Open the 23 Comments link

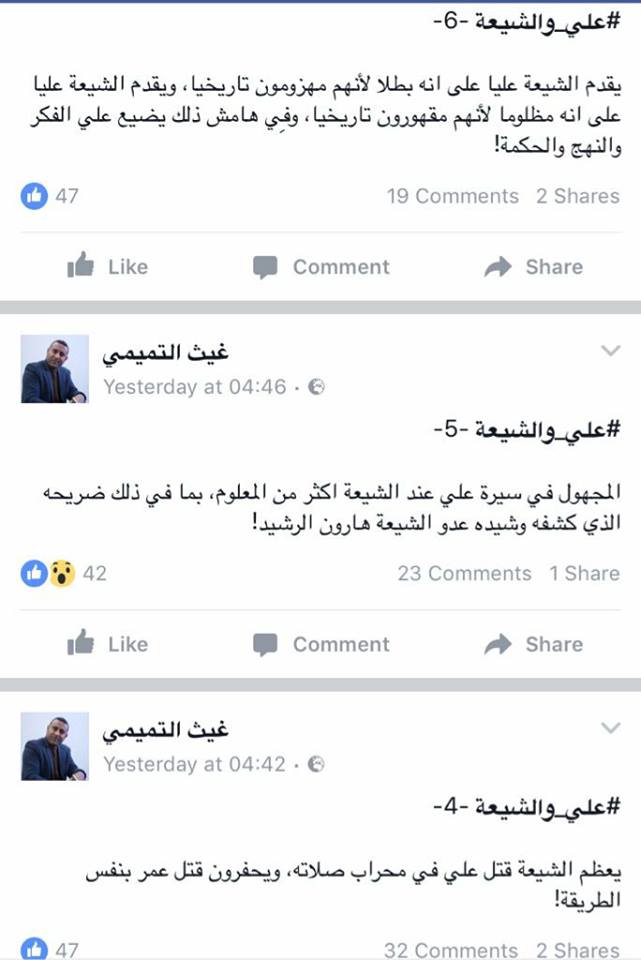(464, 573)
